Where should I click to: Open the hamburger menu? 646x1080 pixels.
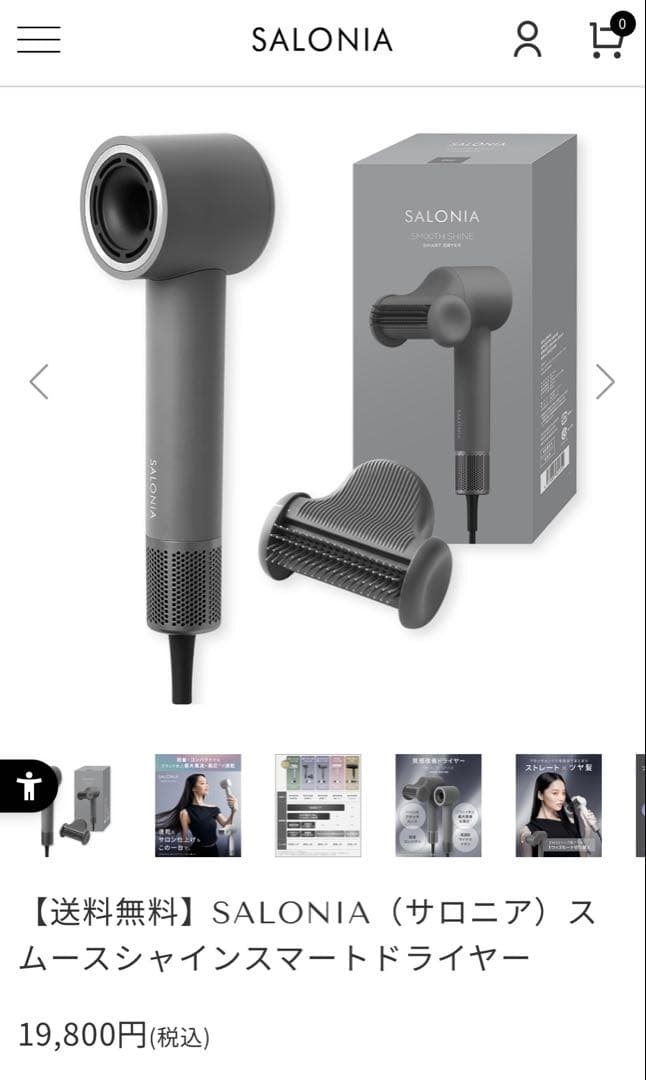(39, 39)
